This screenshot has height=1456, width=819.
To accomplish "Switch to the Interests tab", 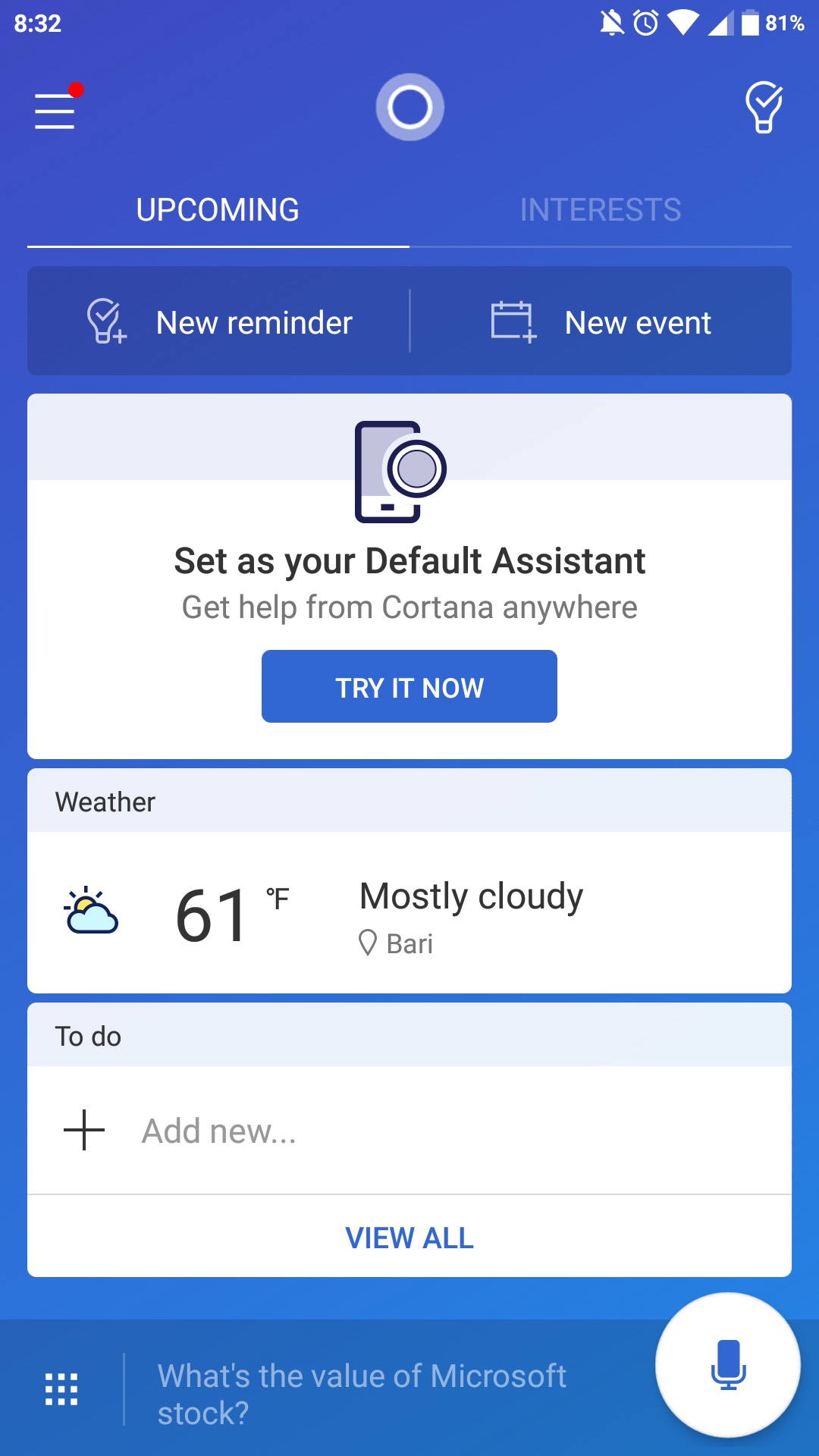I will 600,210.
